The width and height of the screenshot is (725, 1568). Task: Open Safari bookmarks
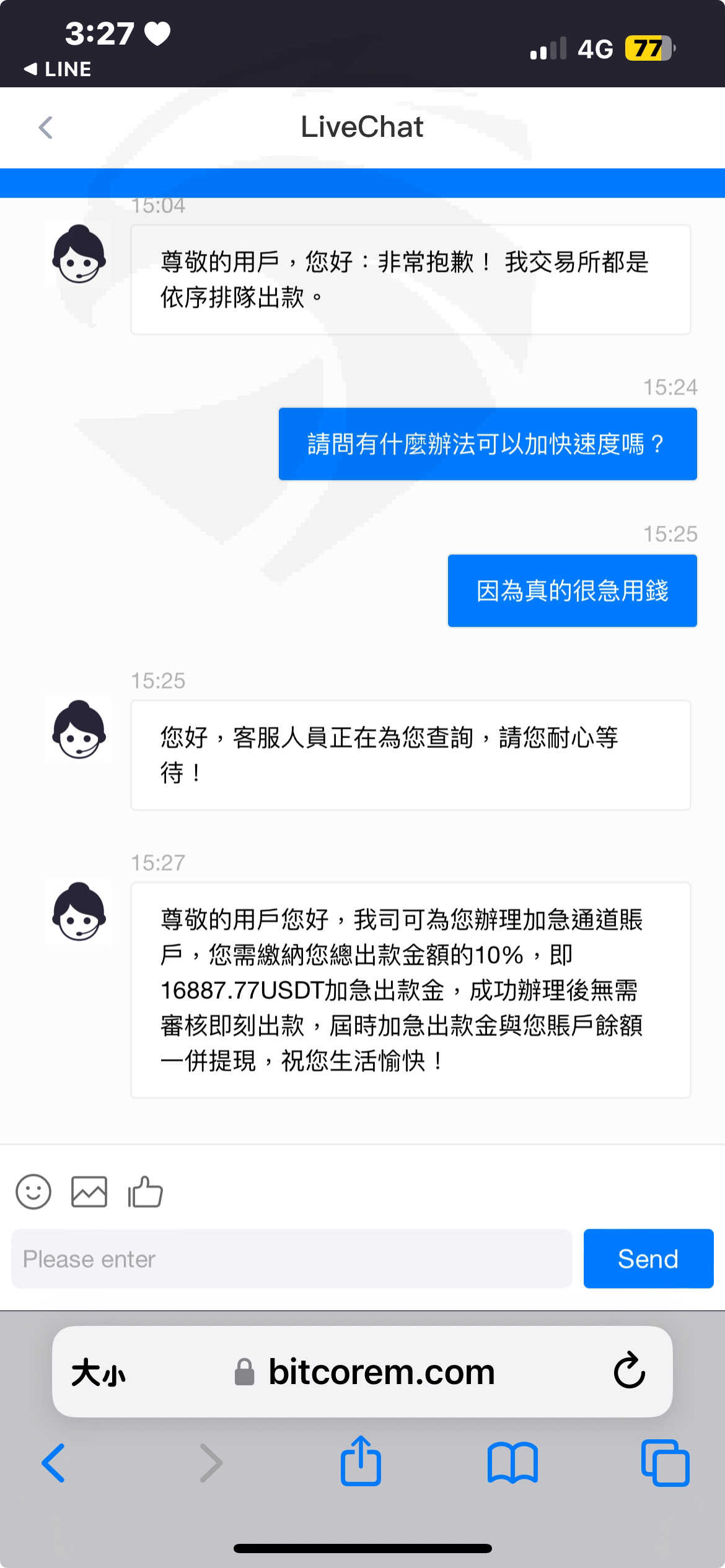(512, 1463)
